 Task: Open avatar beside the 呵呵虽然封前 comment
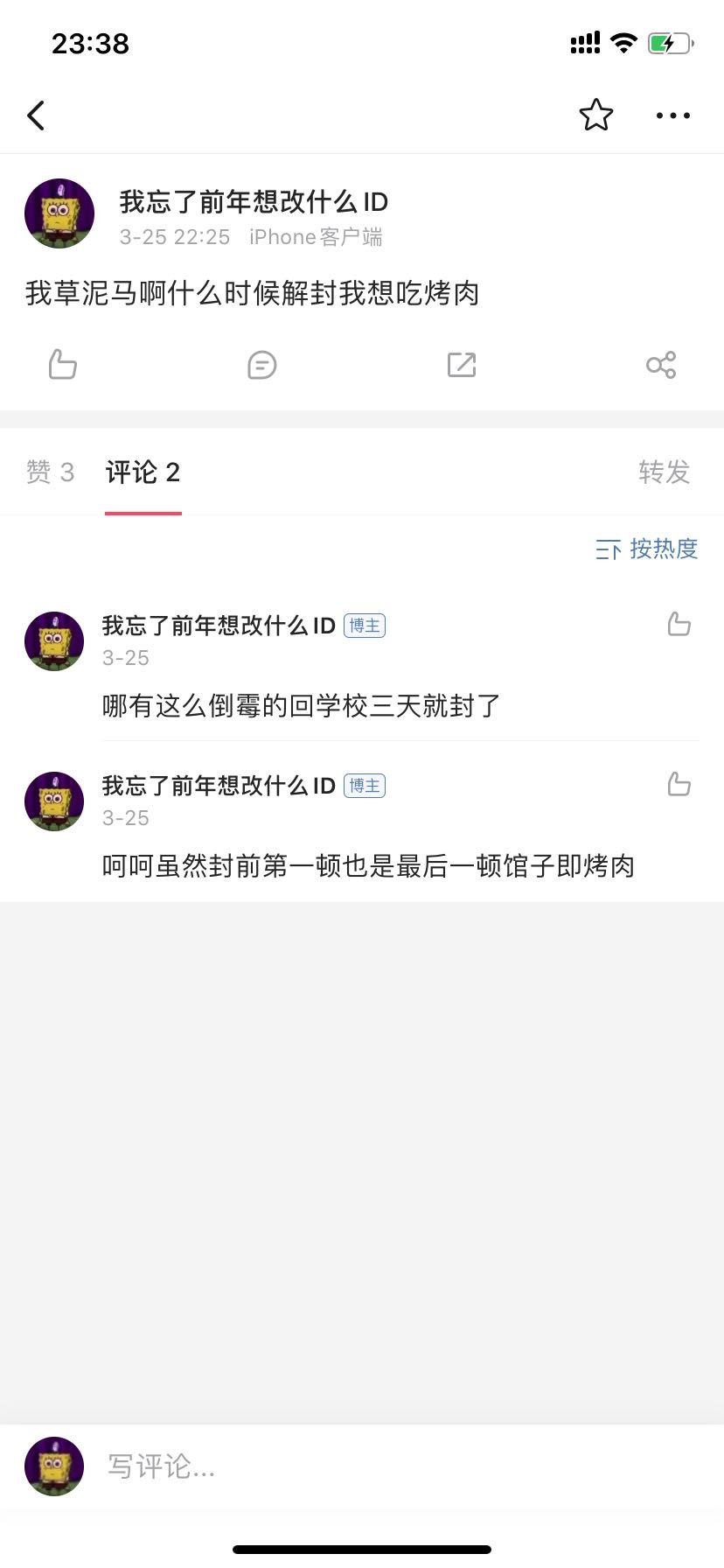[x=54, y=801]
